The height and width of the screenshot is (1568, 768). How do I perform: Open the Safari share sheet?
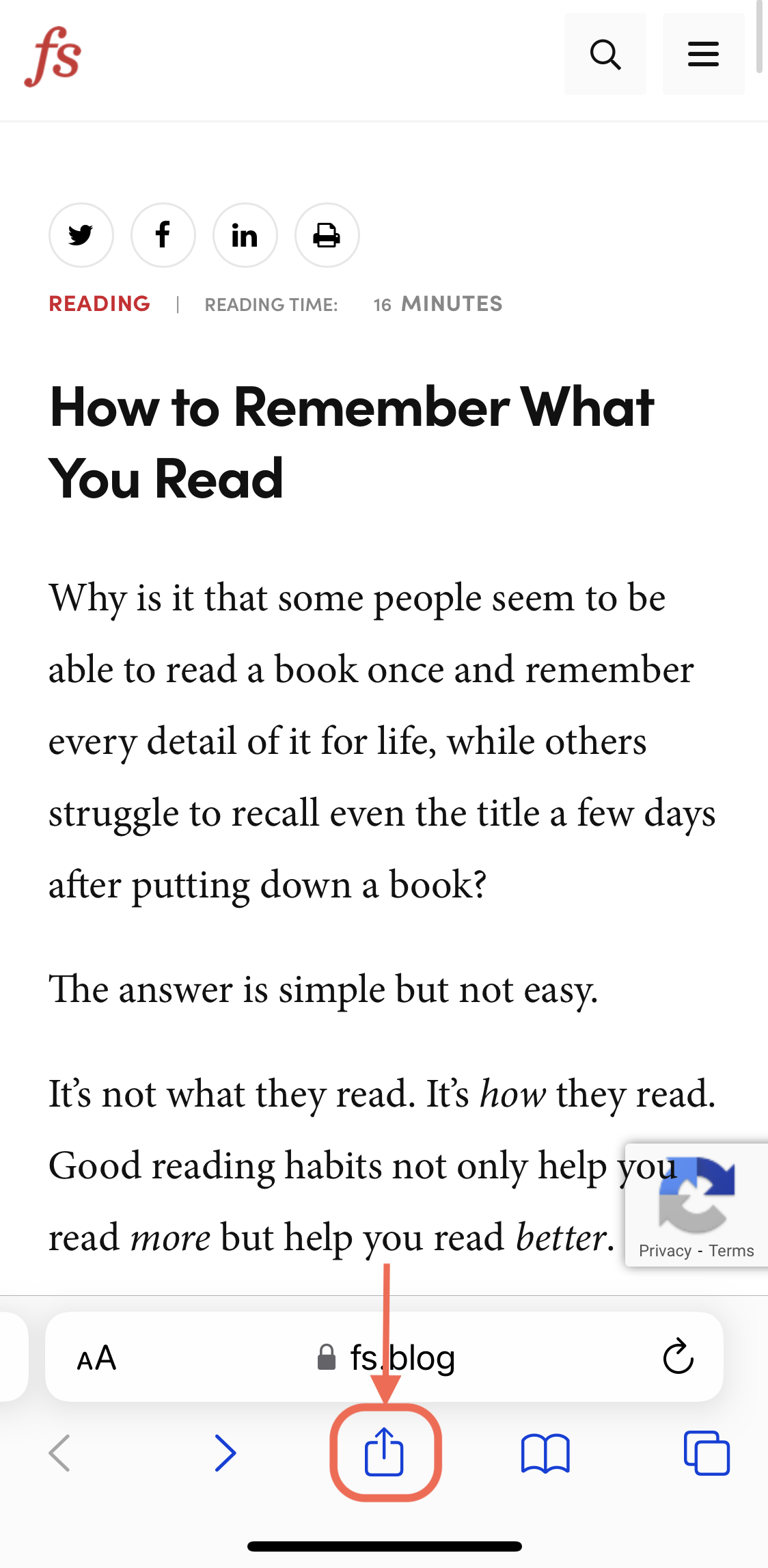[x=385, y=1452]
